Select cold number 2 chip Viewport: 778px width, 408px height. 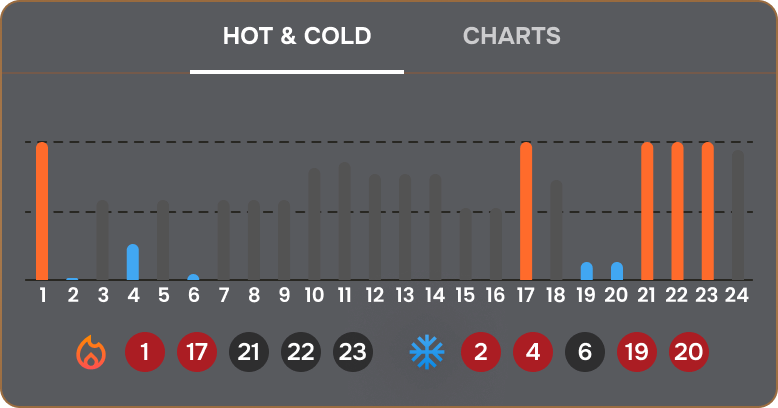click(x=481, y=352)
